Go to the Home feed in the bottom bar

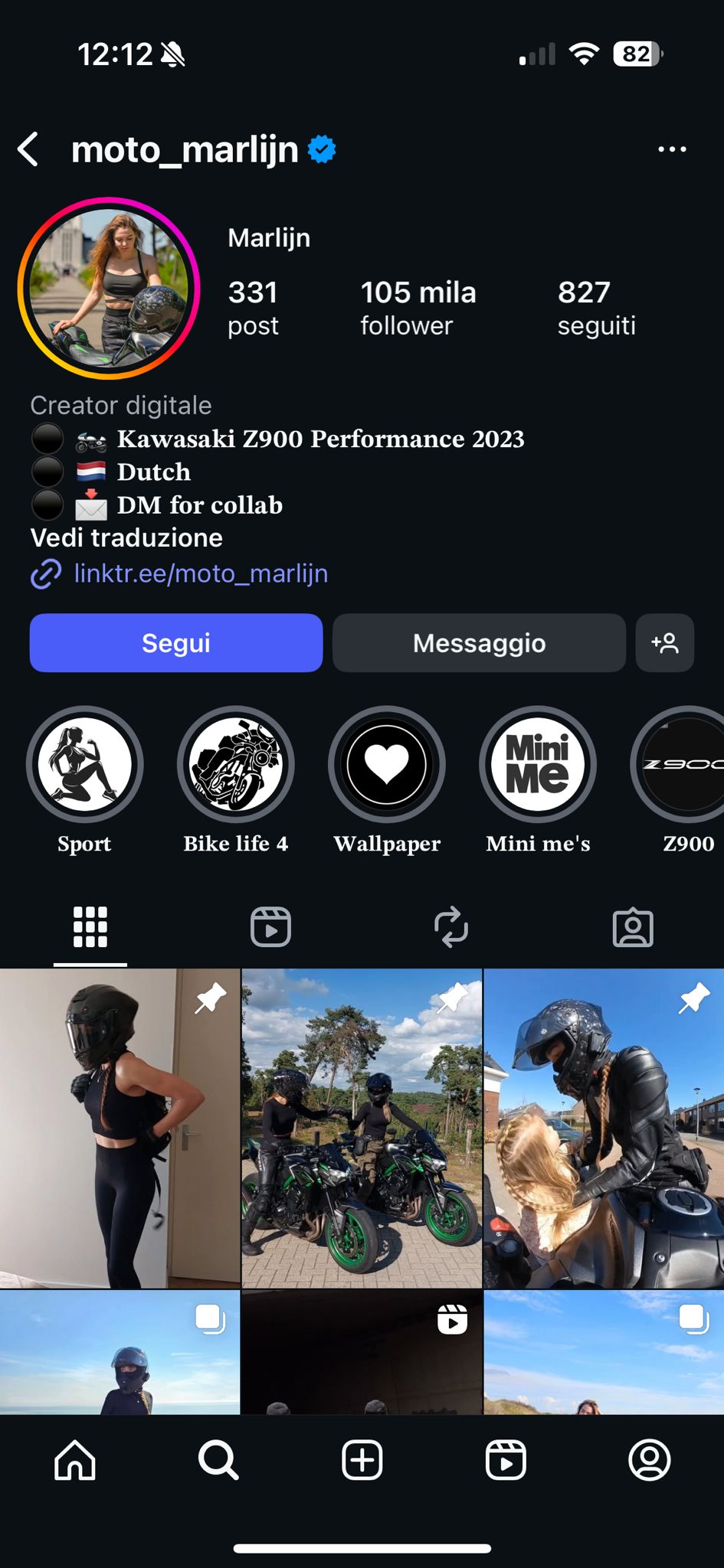pos(75,1460)
